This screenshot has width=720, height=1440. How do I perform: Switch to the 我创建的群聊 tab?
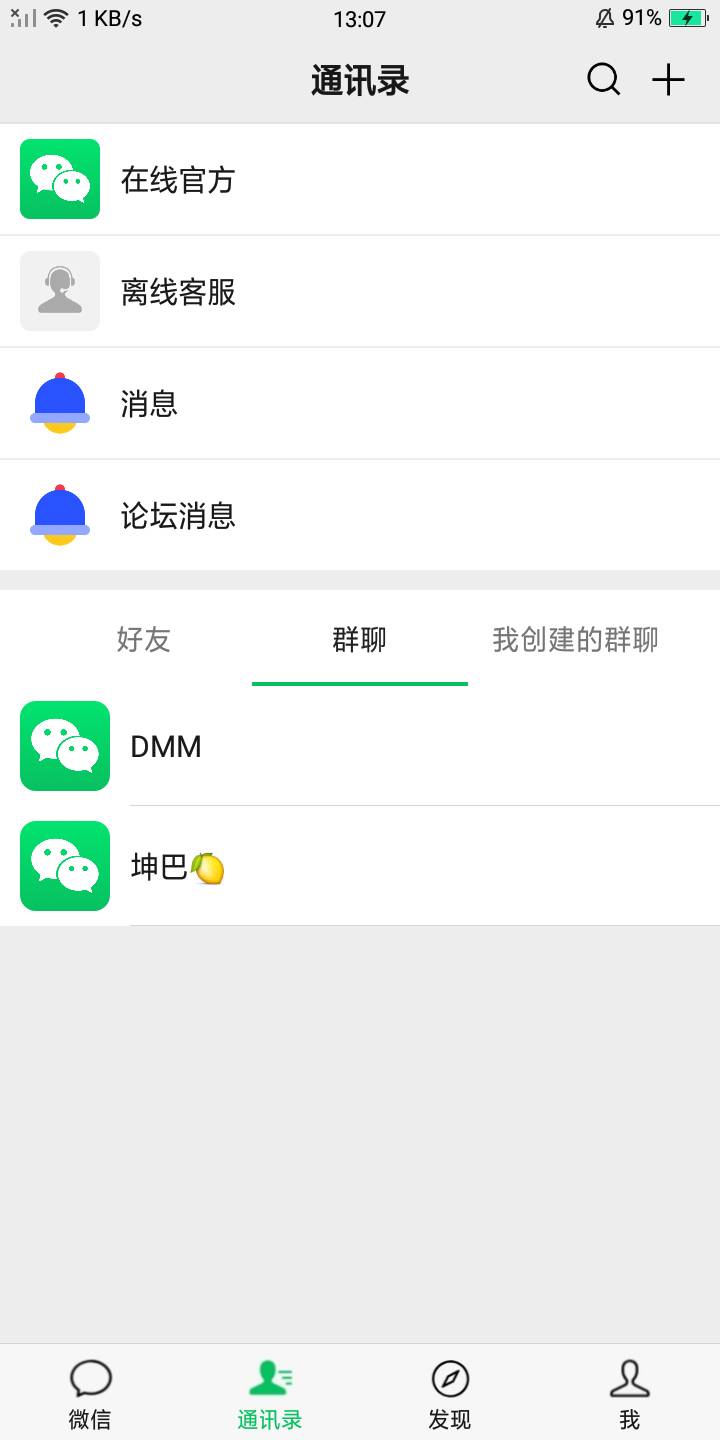click(575, 640)
